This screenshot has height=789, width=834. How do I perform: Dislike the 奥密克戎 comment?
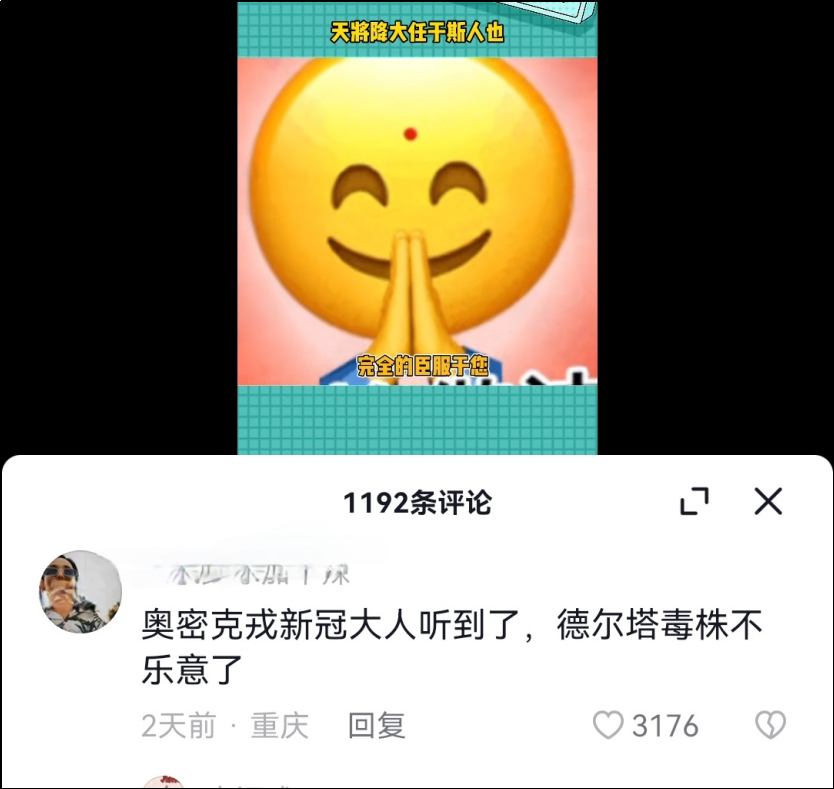coord(769,725)
